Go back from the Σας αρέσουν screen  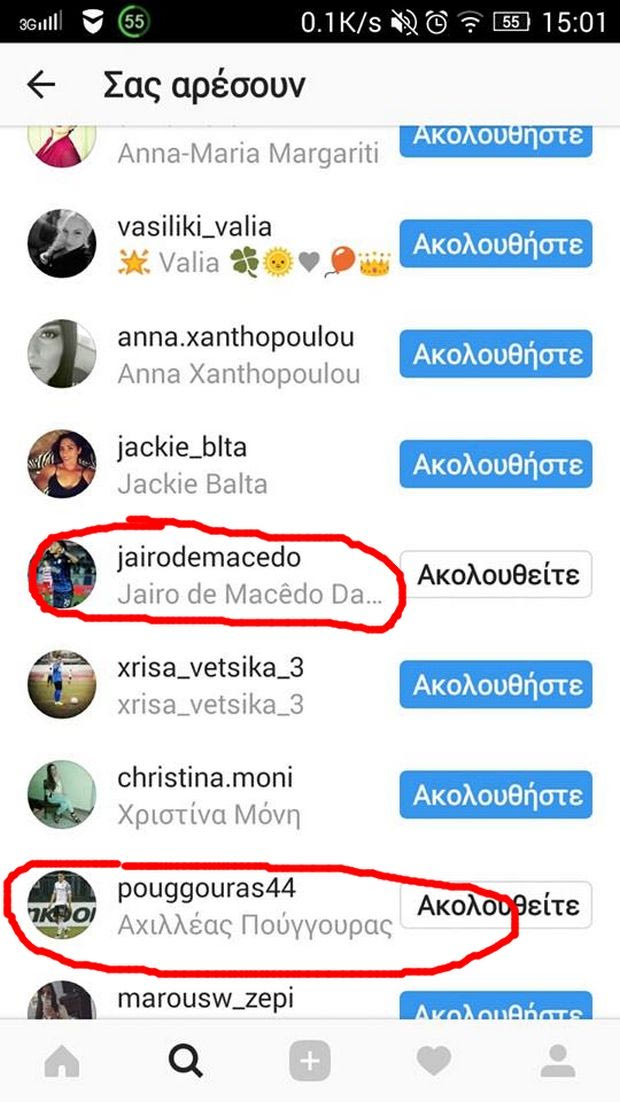click(41, 86)
